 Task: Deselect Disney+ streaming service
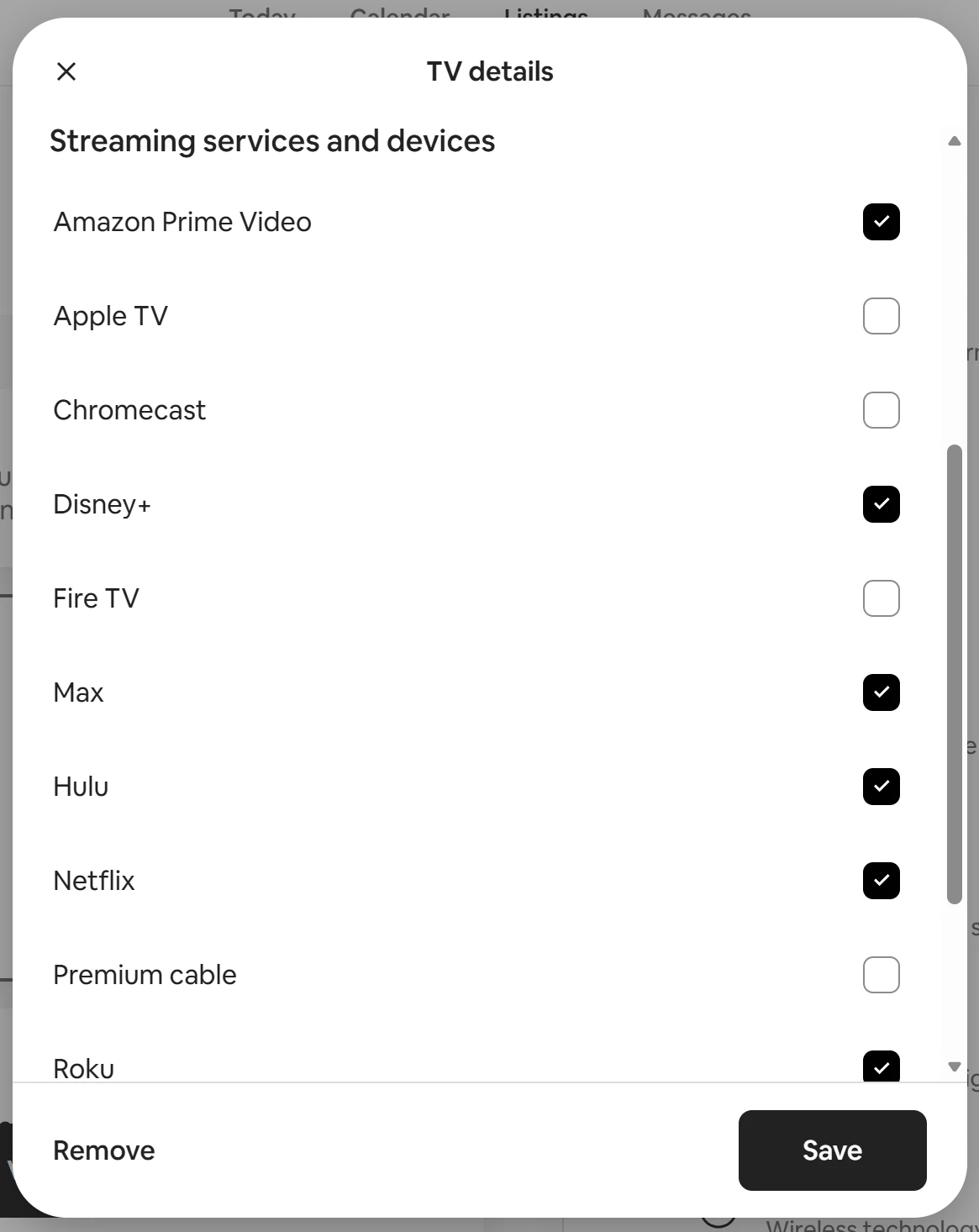(x=881, y=504)
